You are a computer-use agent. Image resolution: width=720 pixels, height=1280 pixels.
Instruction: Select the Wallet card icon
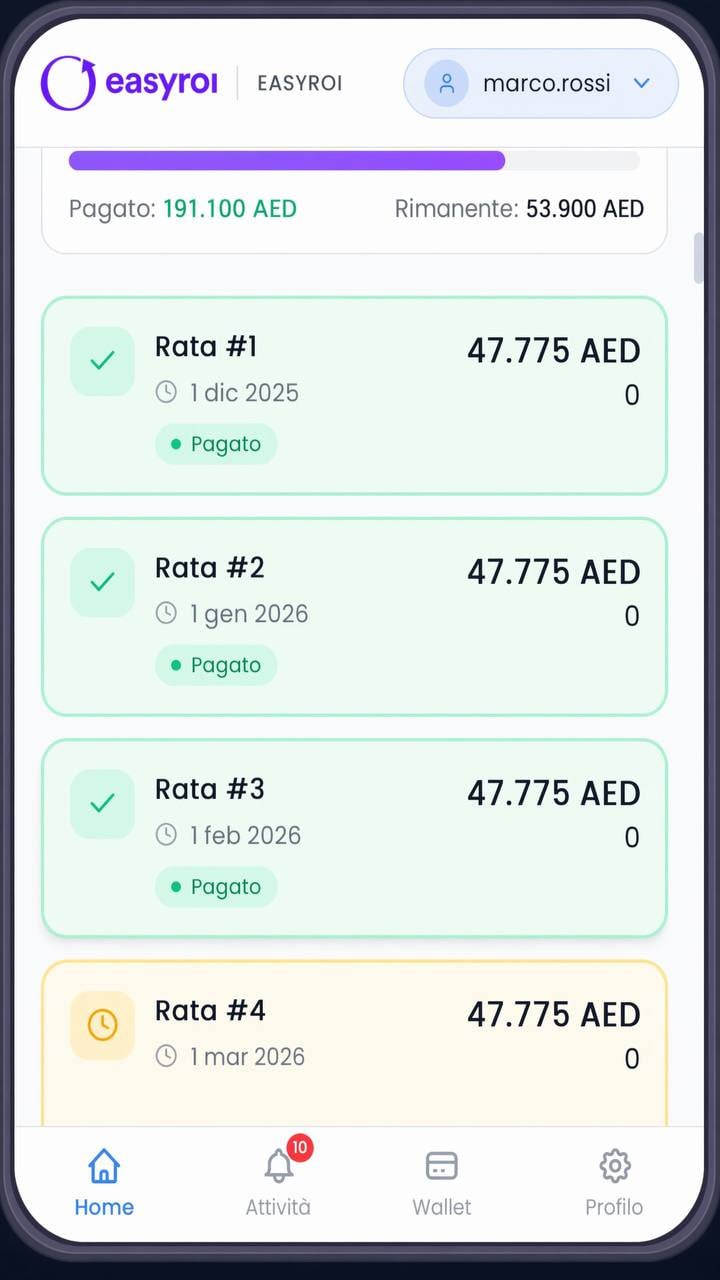coord(441,1165)
